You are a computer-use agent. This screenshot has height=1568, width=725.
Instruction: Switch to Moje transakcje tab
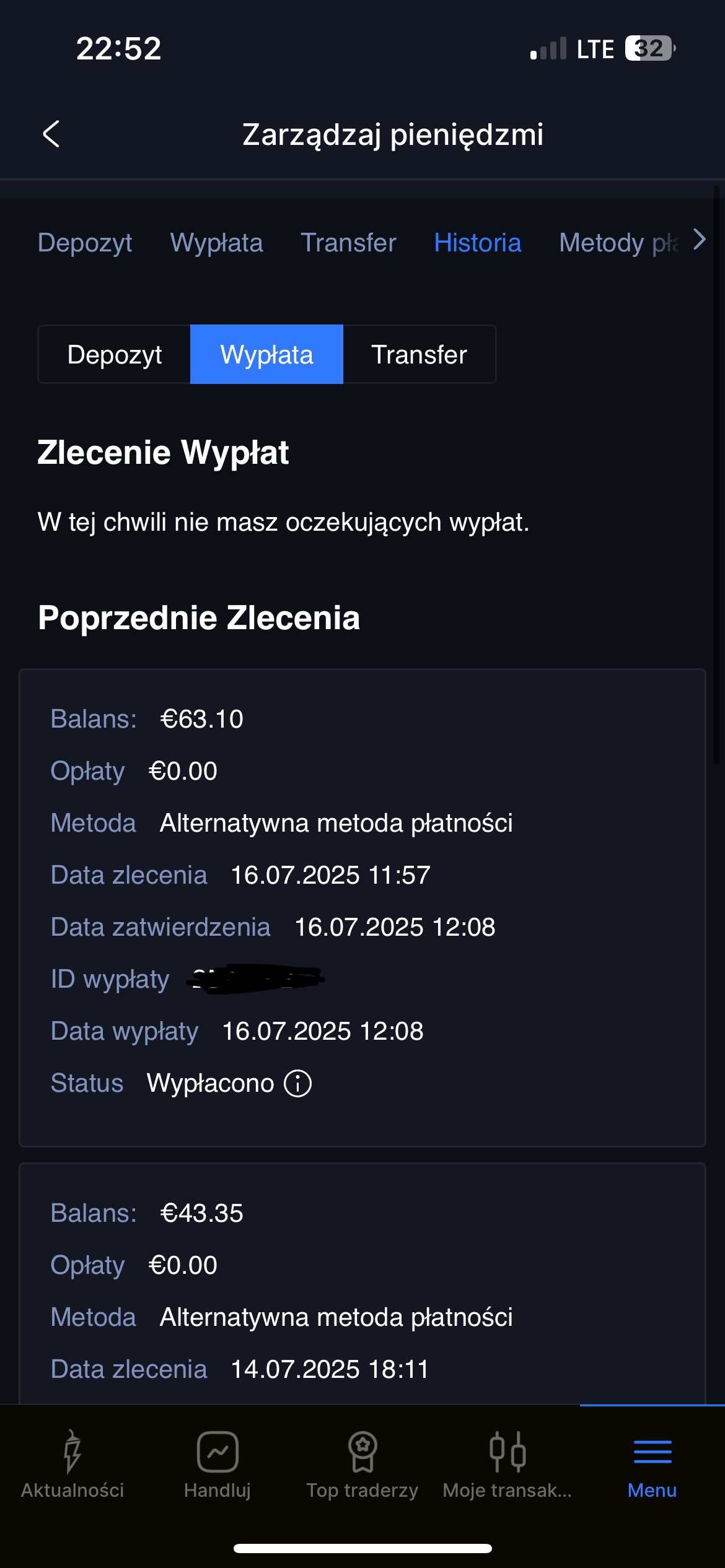coord(507,1464)
